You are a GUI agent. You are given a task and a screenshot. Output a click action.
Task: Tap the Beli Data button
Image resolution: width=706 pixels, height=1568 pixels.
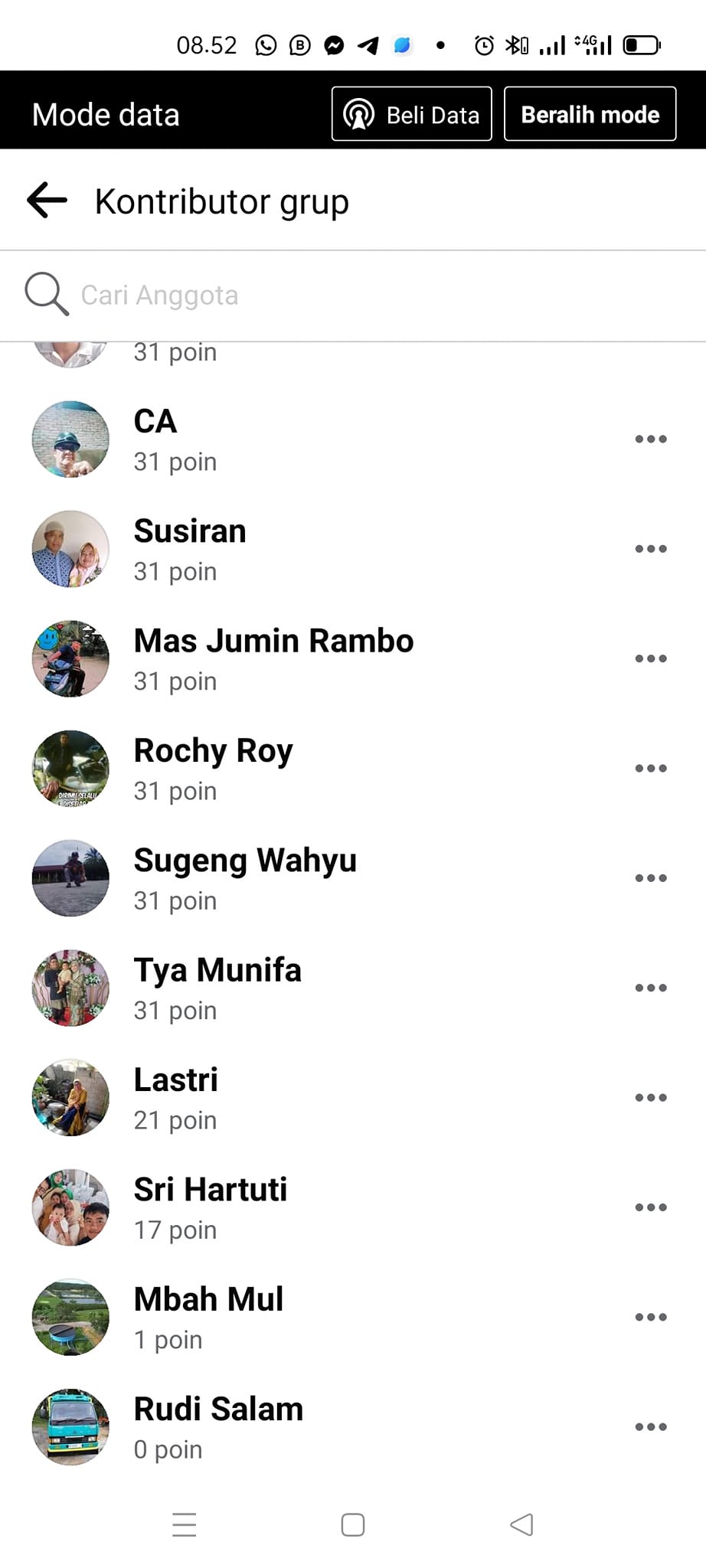(411, 114)
